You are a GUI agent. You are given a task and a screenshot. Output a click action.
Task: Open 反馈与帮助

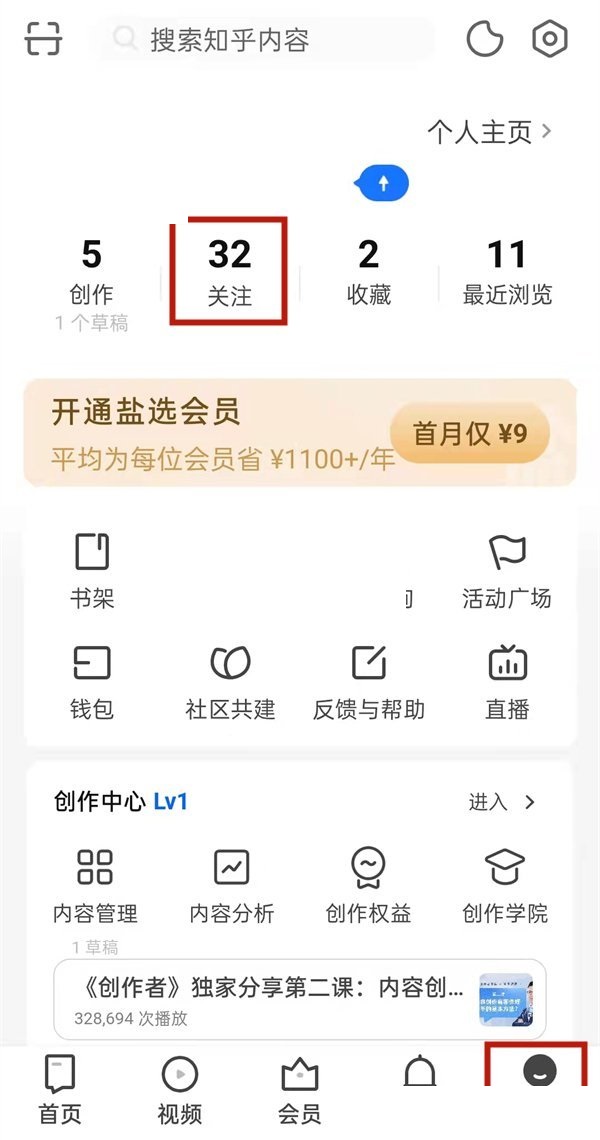(368, 682)
